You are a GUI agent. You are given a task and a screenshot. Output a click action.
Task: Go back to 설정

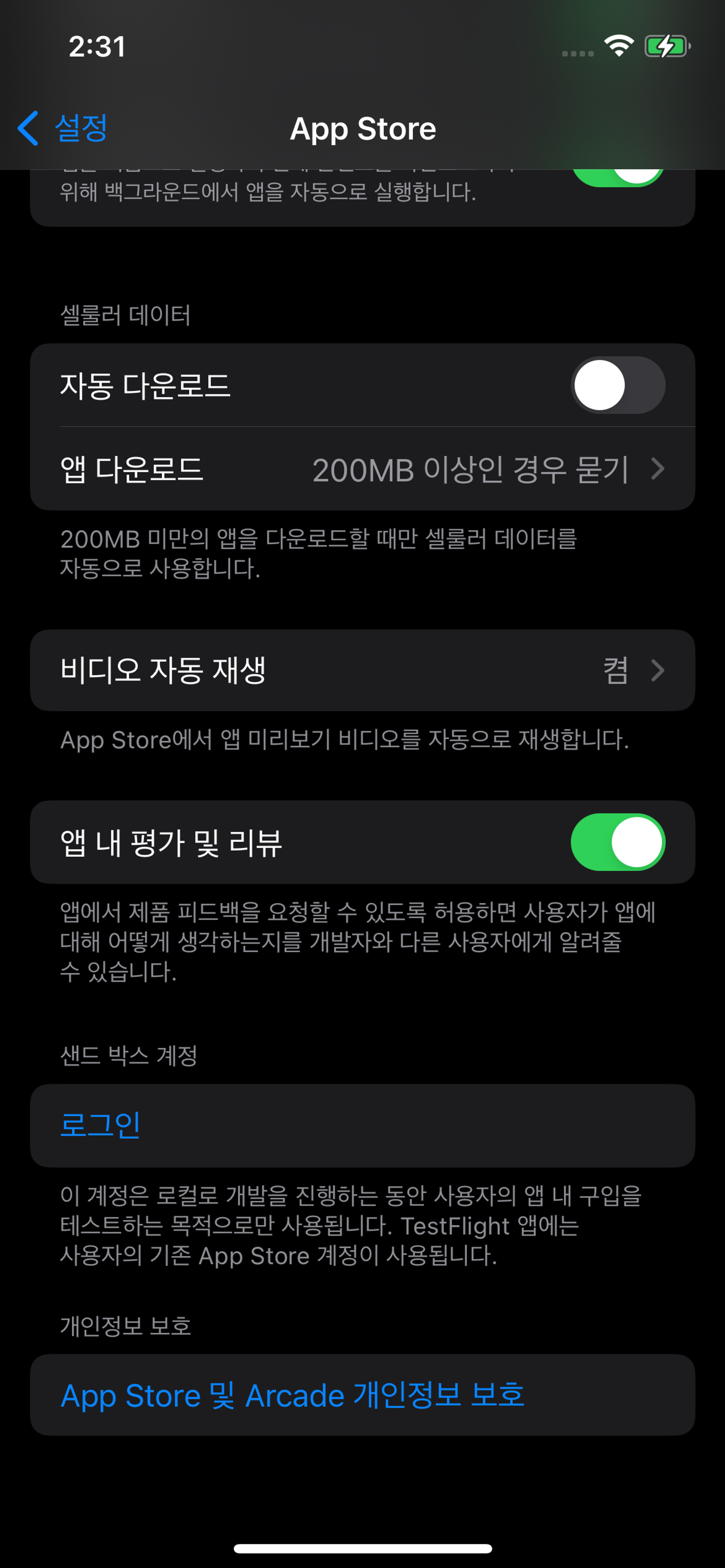pyautogui.click(x=63, y=129)
